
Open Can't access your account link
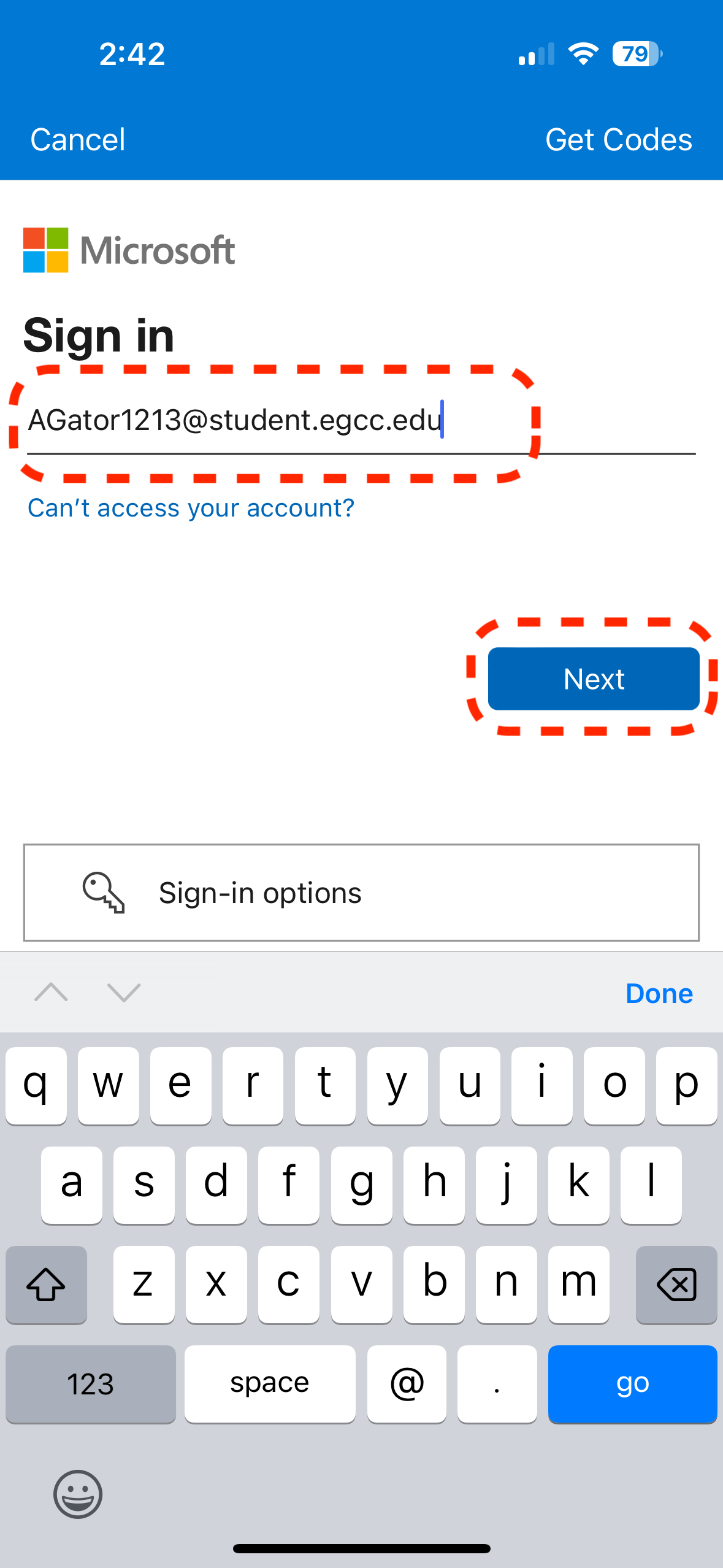191,508
